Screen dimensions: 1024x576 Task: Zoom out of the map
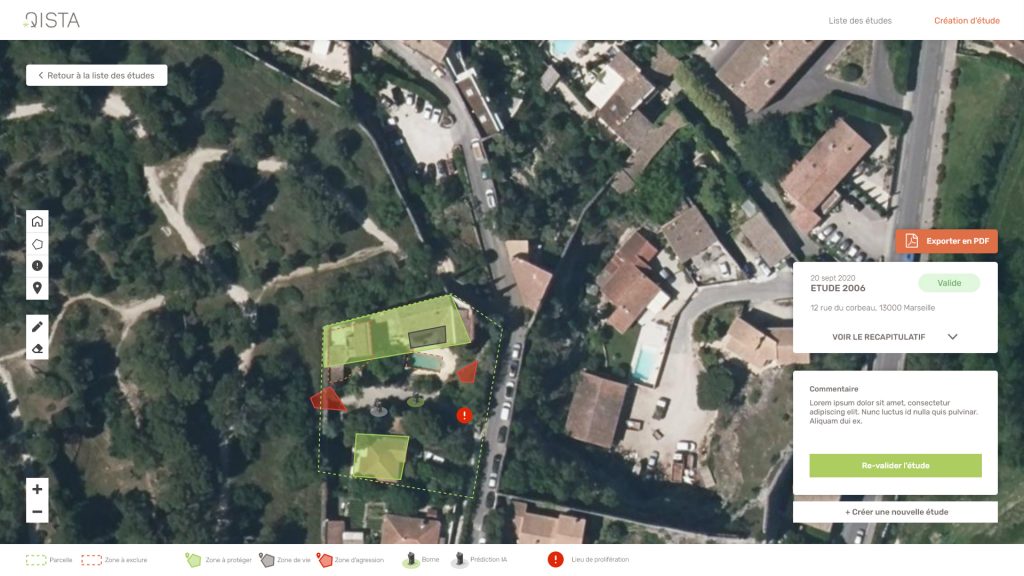(37, 512)
